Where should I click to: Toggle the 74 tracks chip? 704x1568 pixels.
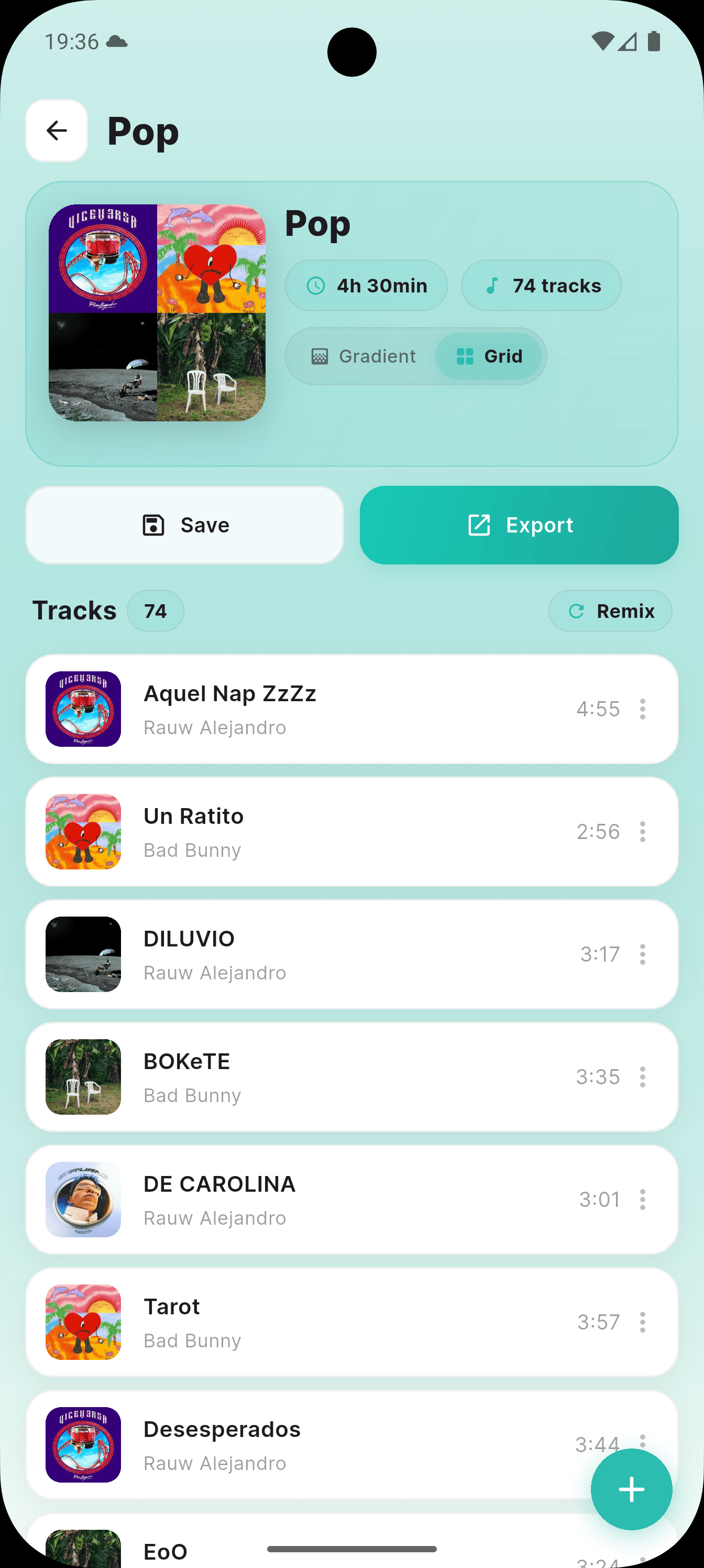point(541,285)
